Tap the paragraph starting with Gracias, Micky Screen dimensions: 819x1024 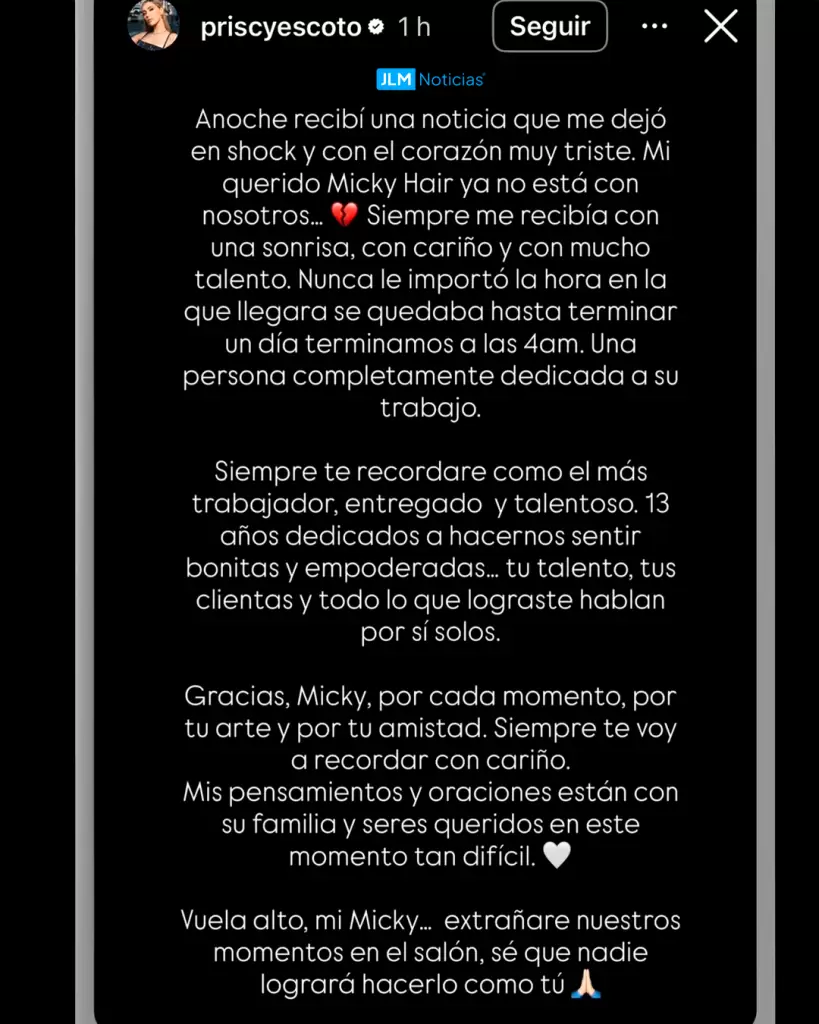[430, 696]
